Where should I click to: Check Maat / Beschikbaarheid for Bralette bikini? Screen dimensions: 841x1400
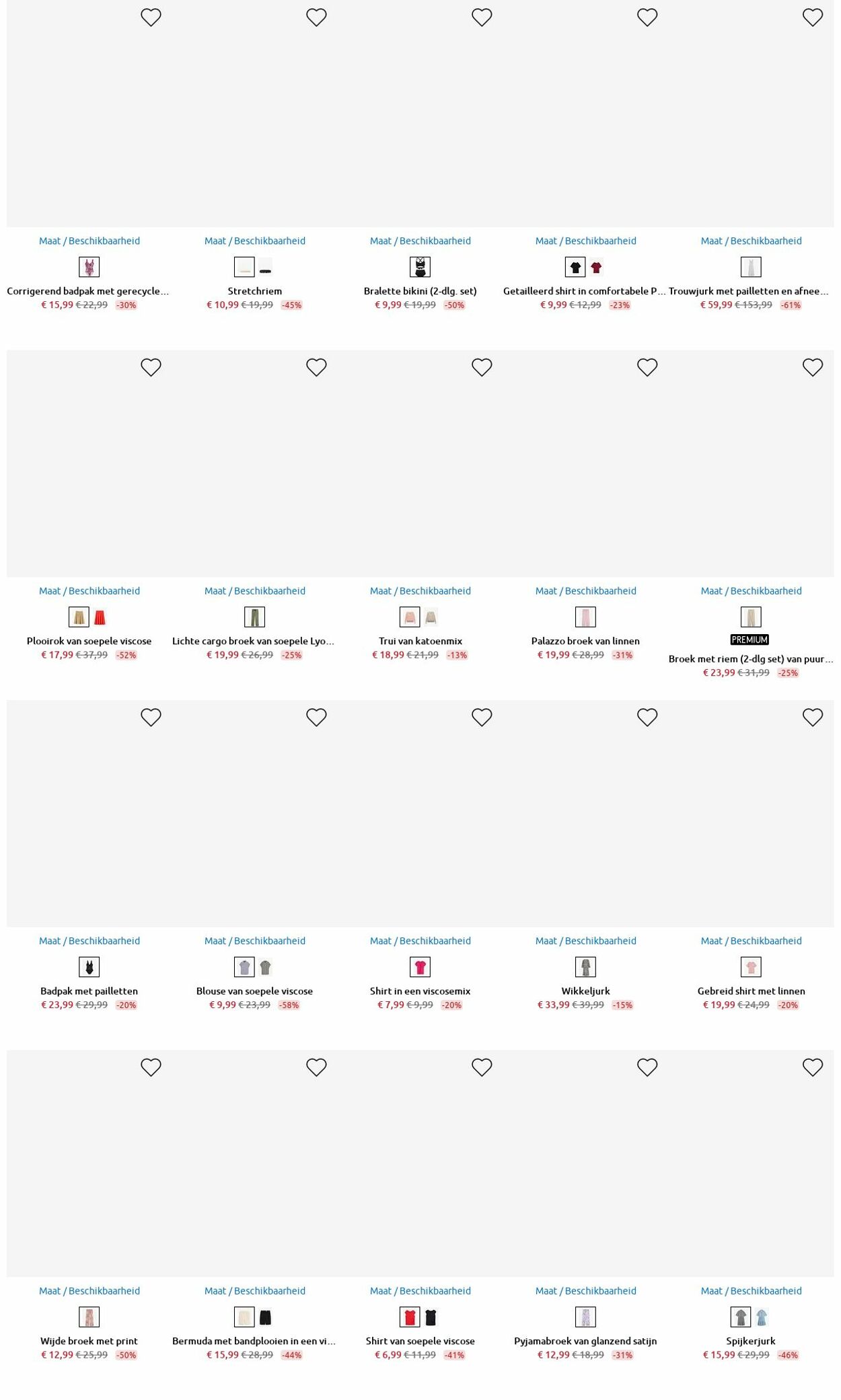tap(420, 241)
